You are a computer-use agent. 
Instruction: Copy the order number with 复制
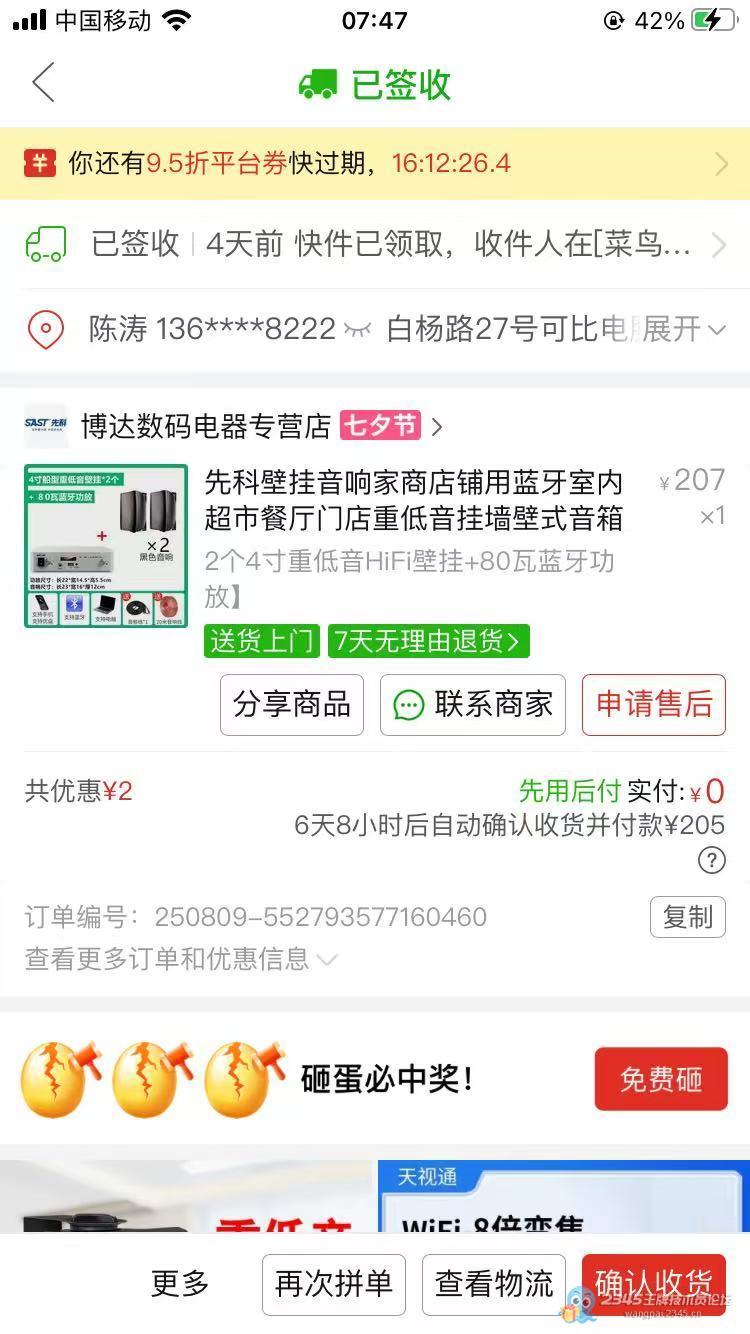(687, 917)
